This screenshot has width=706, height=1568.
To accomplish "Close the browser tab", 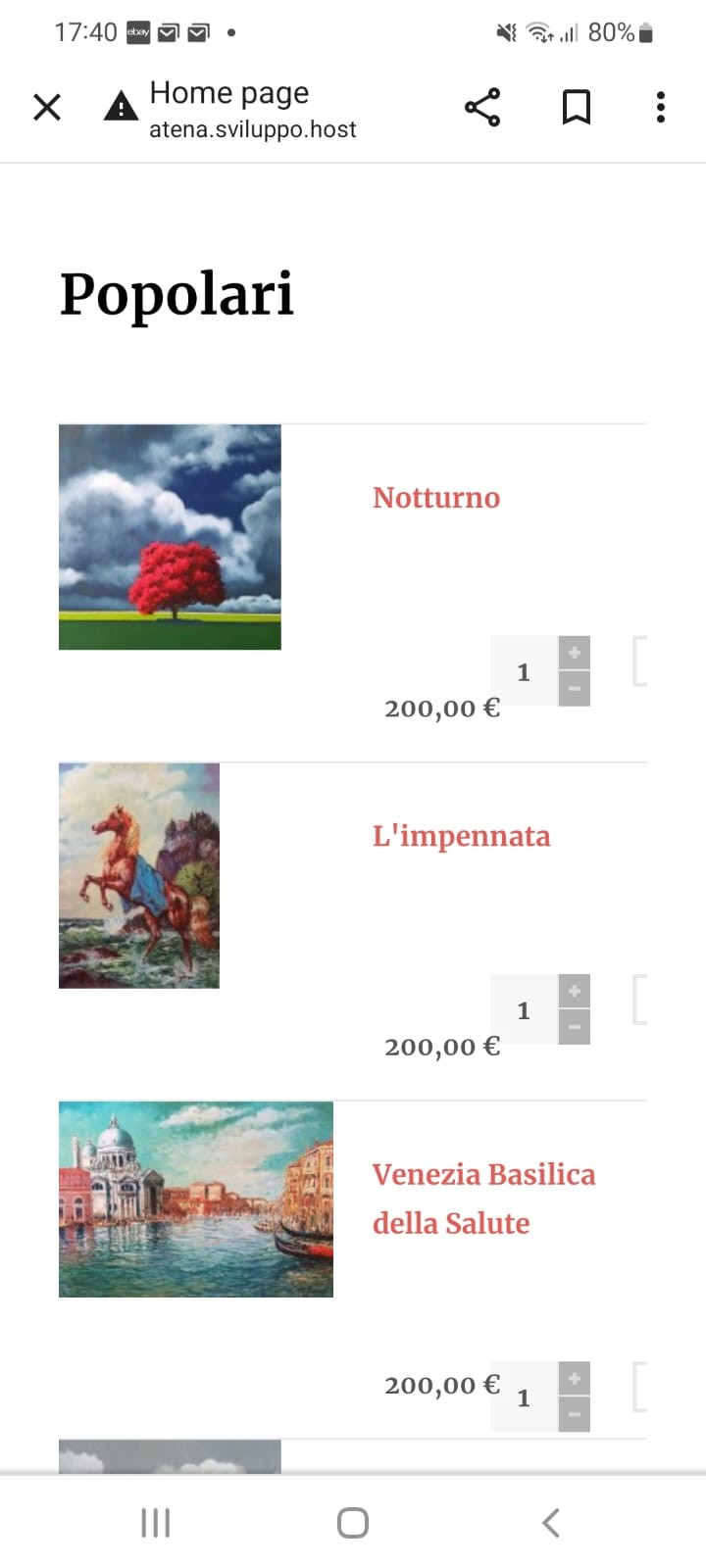I will 47,107.
